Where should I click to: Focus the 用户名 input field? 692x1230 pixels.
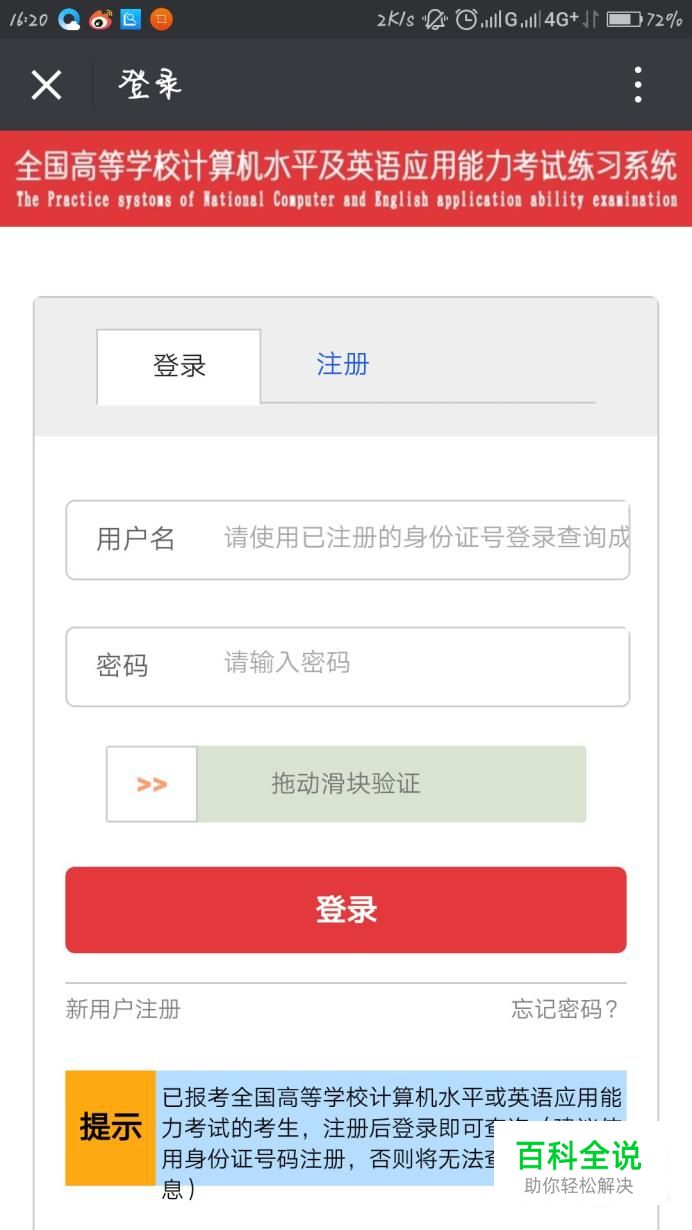coord(347,540)
